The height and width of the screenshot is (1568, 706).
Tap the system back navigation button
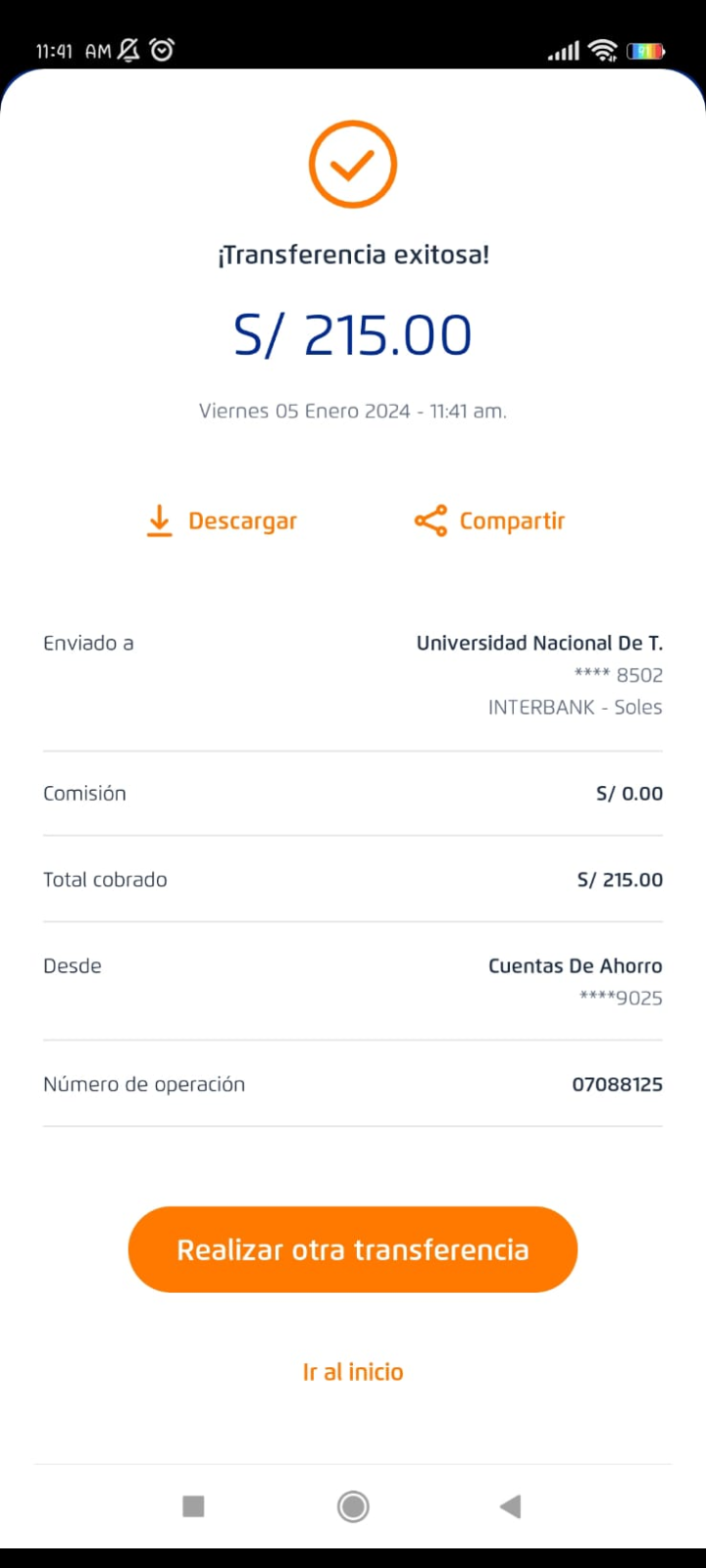click(x=510, y=1506)
